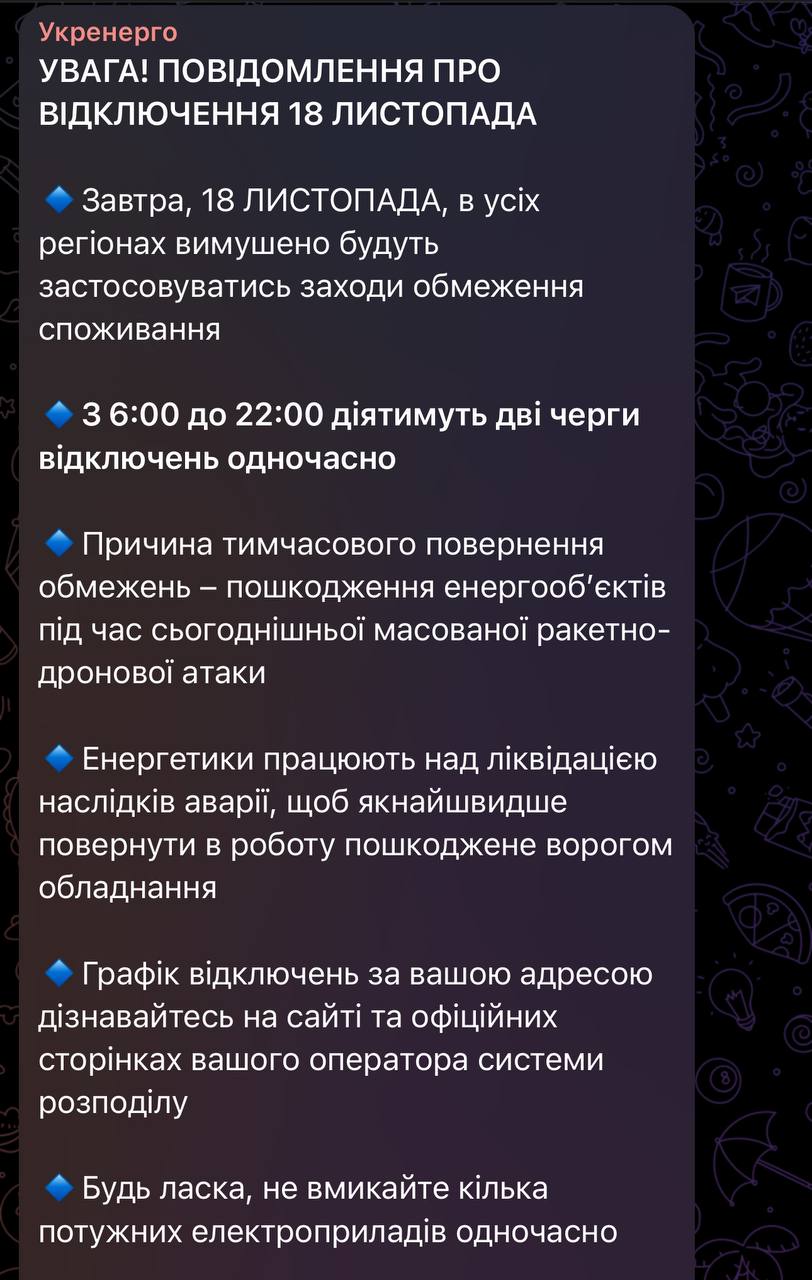Open the Укренерго sender name

(108, 32)
